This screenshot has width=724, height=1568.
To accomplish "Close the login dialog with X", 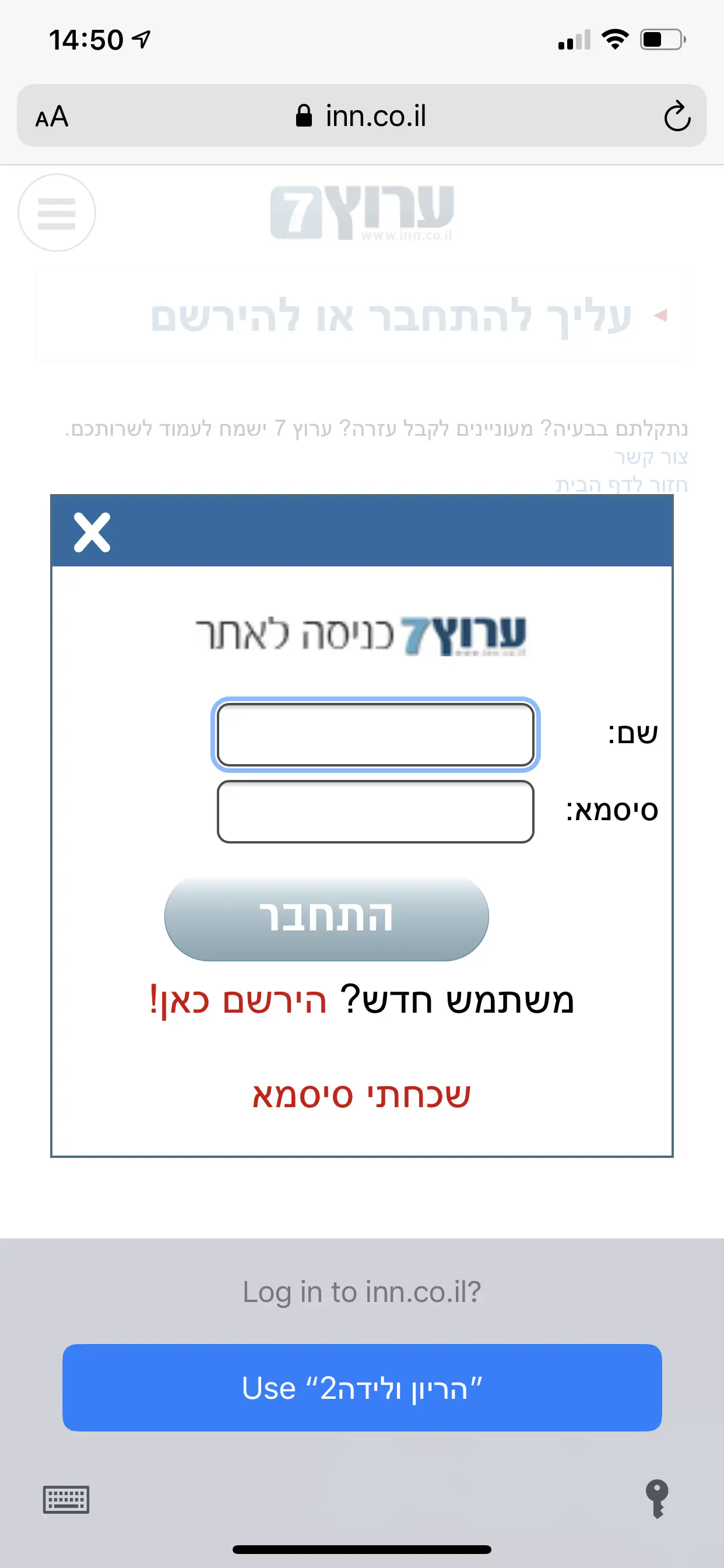I will tap(92, 532).
